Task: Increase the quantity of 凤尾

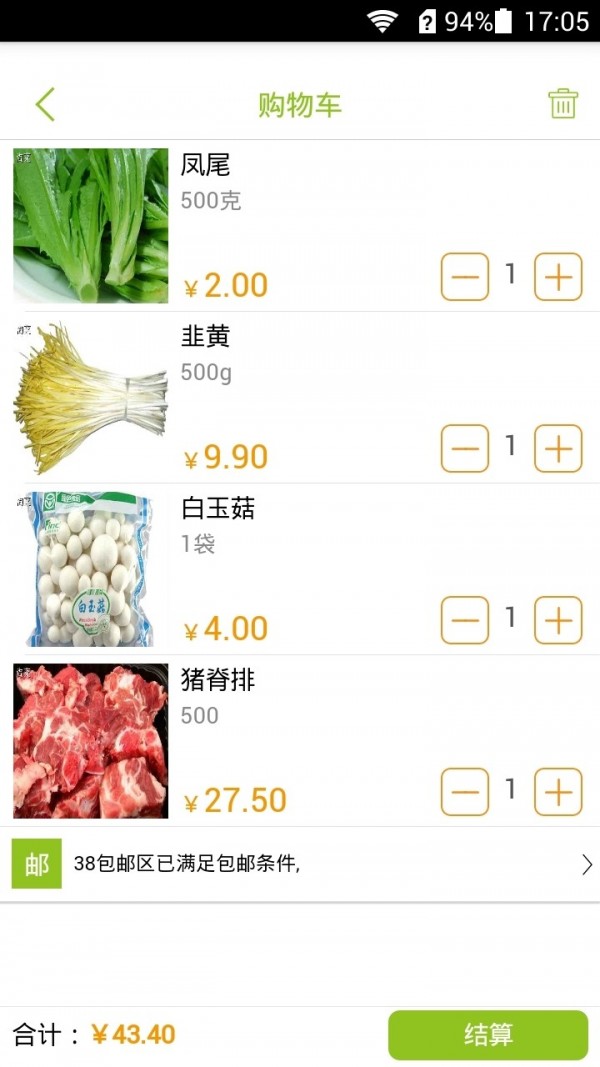Action: click(x=558, y=277)
